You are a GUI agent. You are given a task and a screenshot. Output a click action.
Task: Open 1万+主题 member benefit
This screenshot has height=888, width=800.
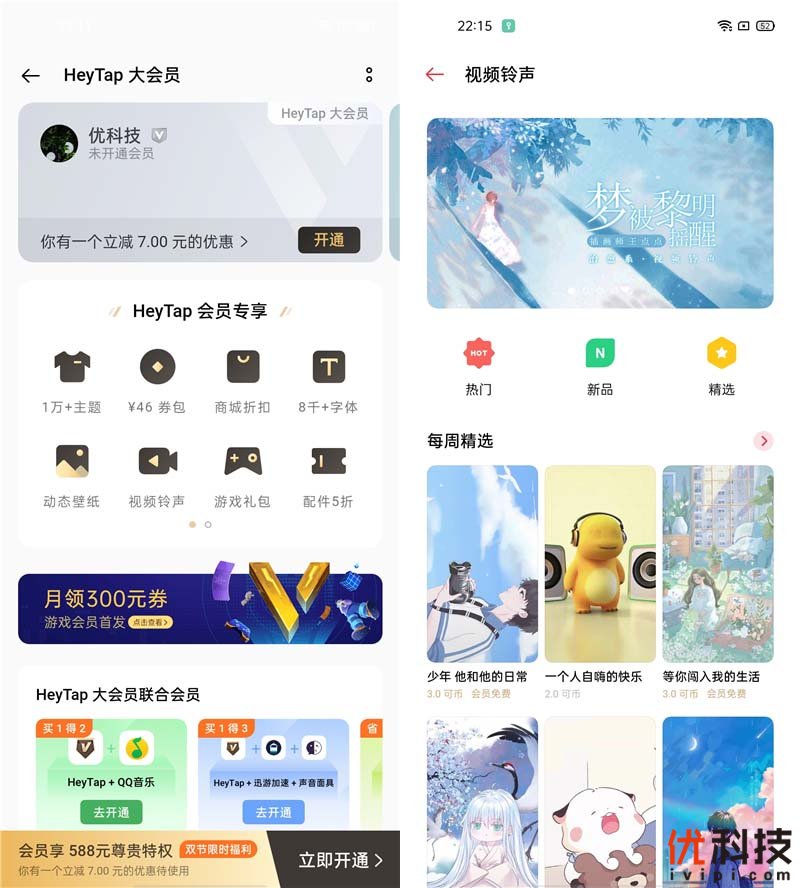[x=72, y=381]
